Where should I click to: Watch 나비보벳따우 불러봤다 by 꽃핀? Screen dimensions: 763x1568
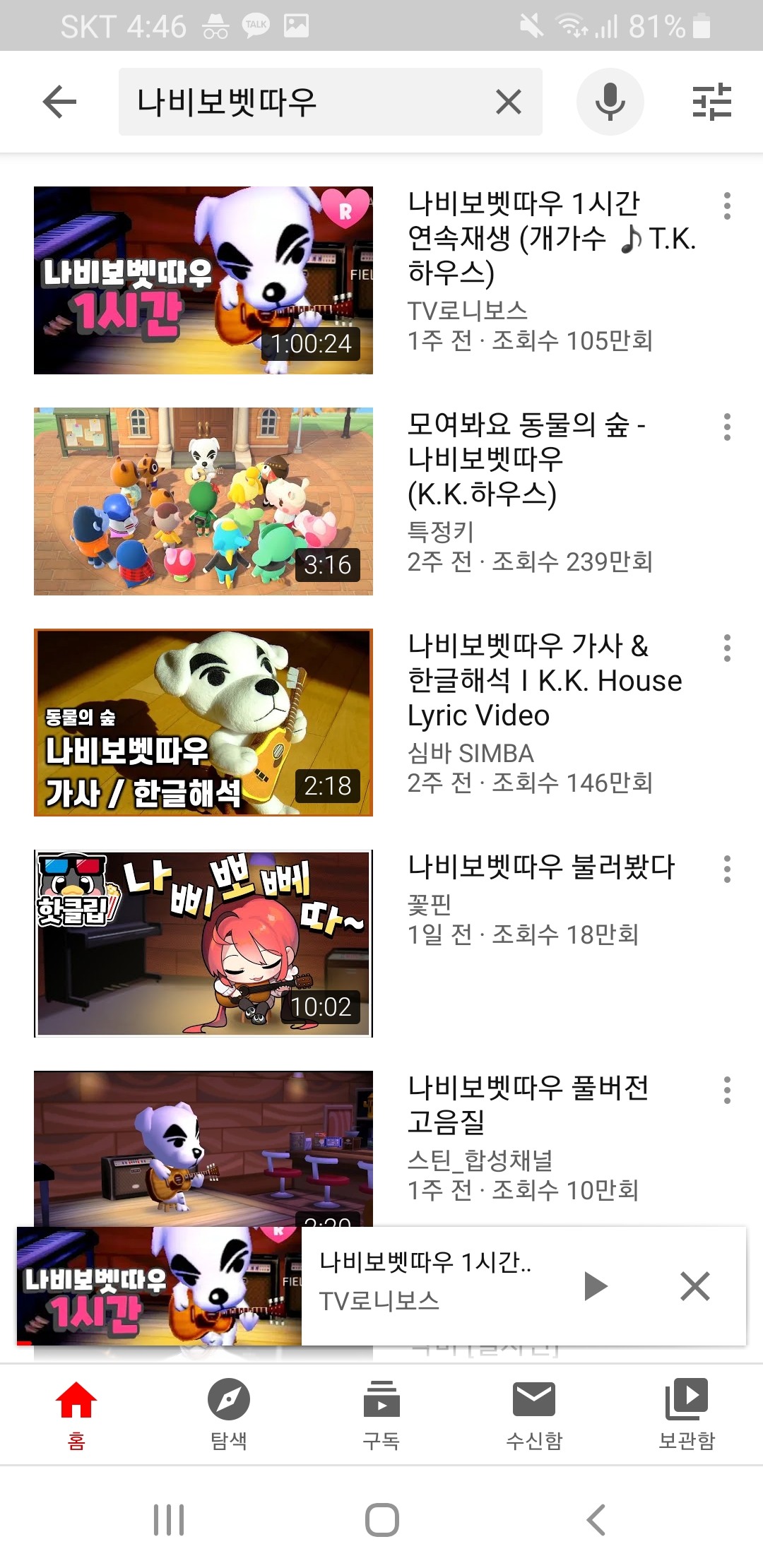203,944
